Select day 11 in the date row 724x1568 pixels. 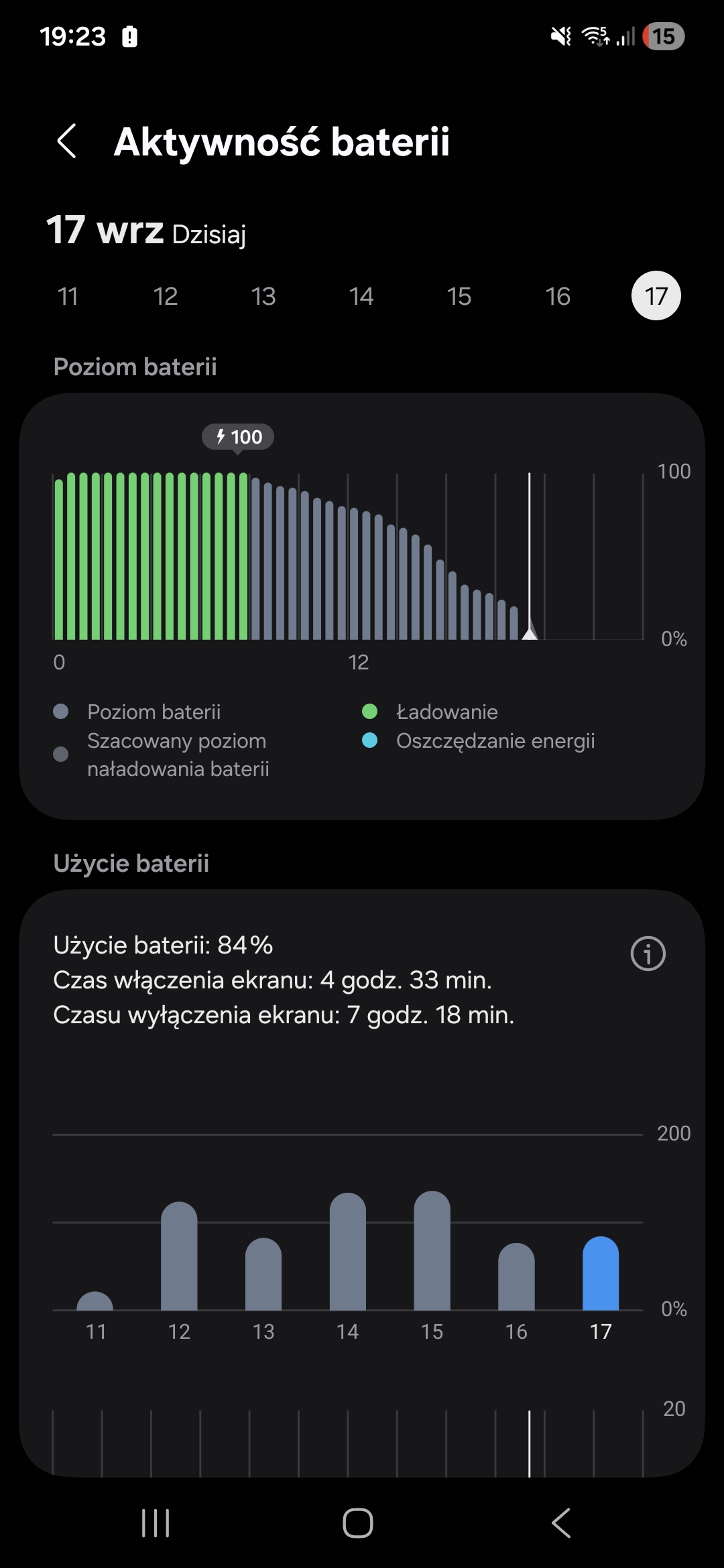coord(68,296)
